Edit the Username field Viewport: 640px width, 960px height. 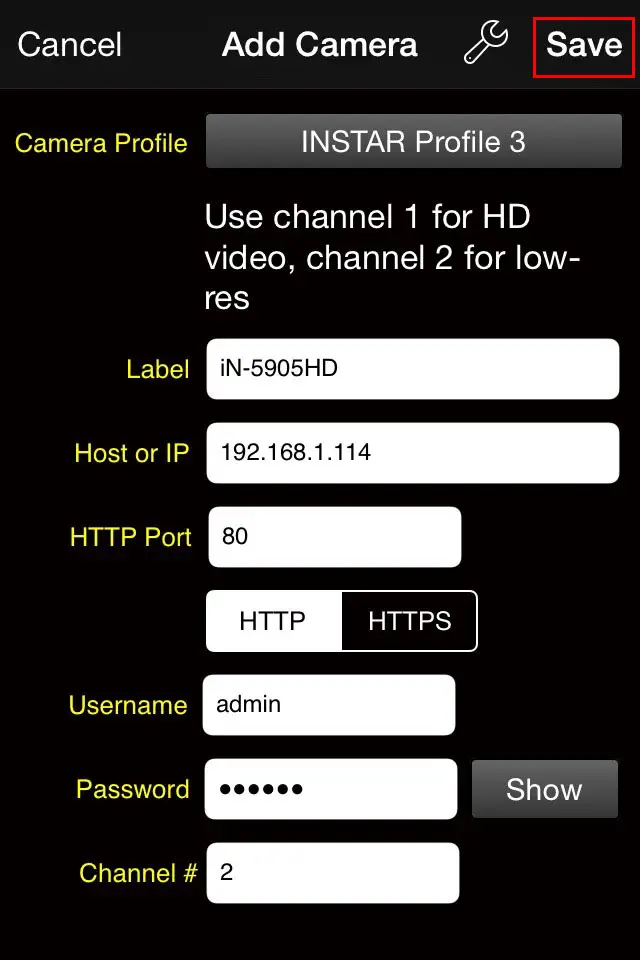click(x=329, y=704)
